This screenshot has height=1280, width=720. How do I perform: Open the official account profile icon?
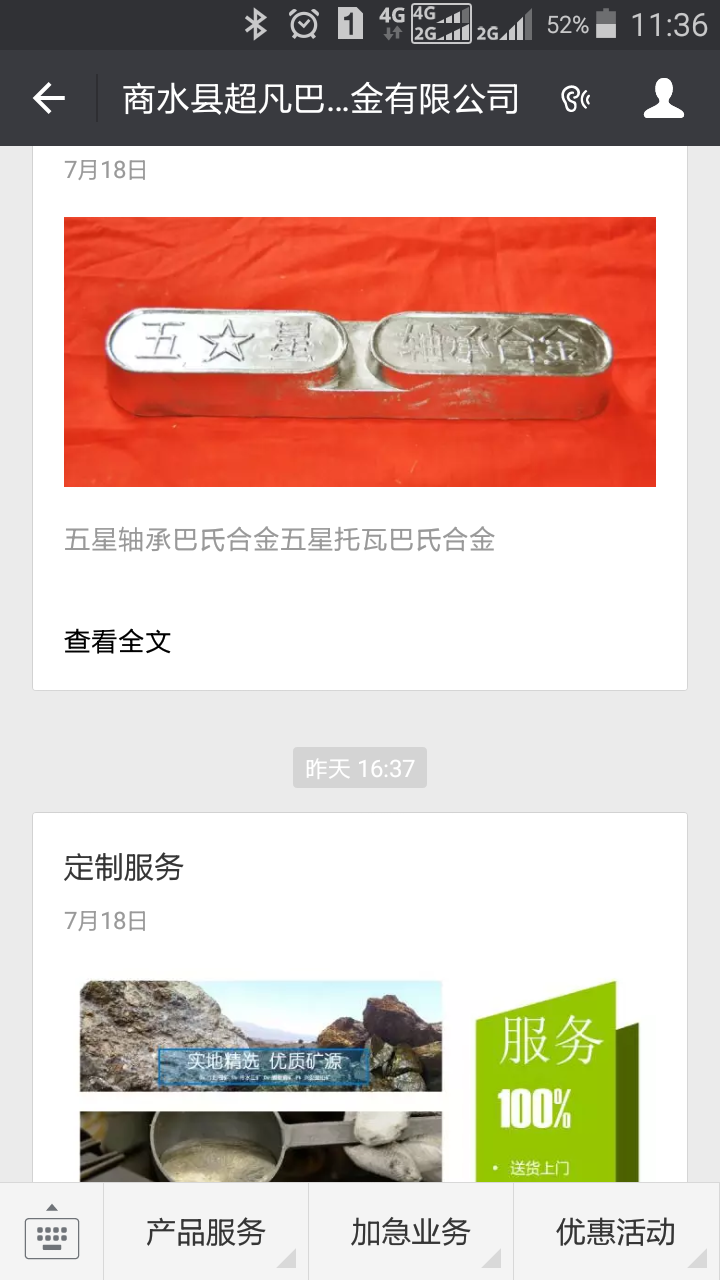pos(663,98)
